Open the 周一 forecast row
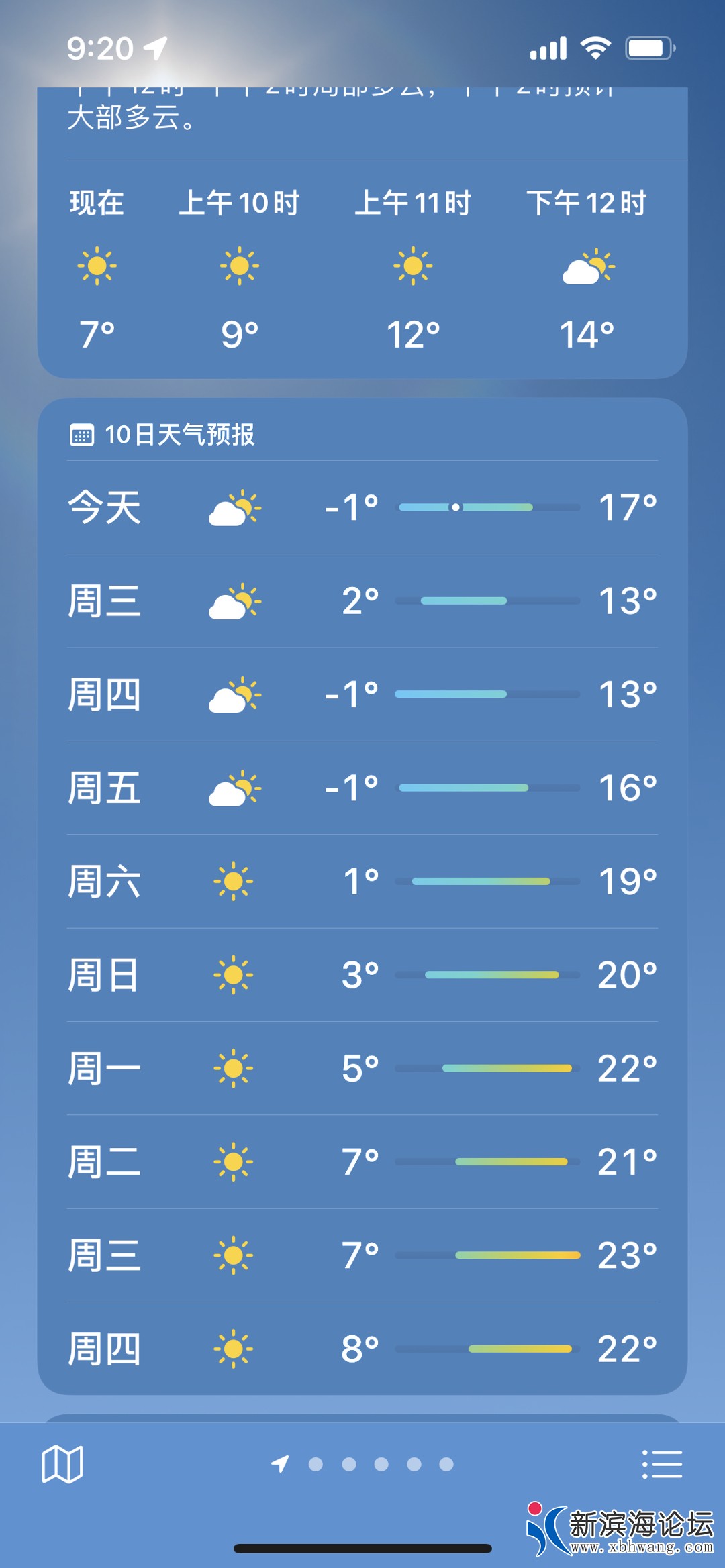 click(x=362, y=1068)
